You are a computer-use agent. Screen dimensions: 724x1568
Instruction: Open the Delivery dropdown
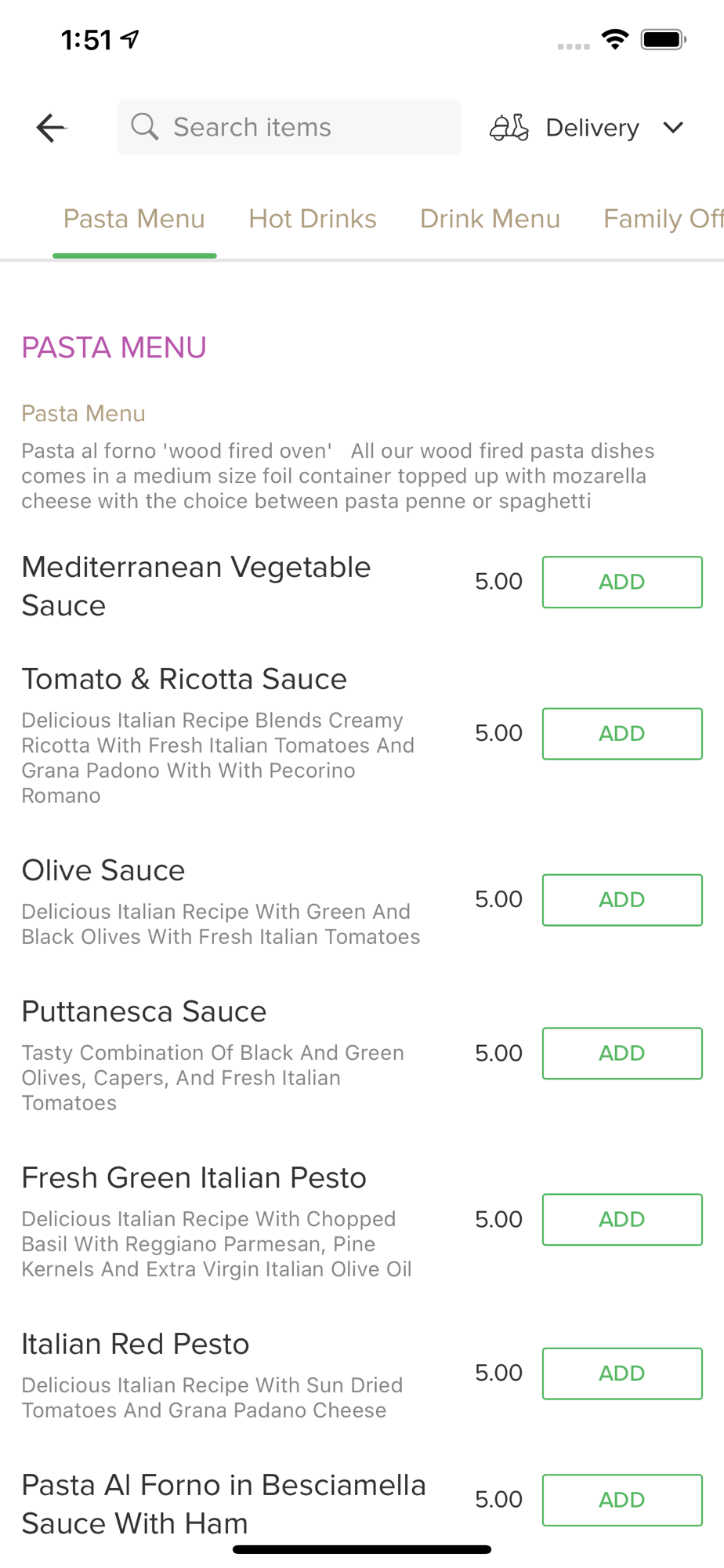click(588, 128)
